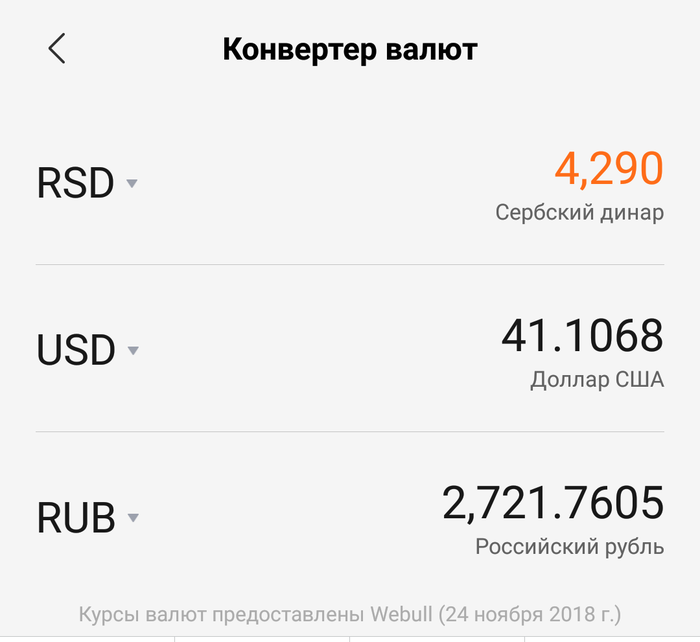Change the USD currency selection
The width and height of the screenshot is (700, 642).
(x=87, y=351)
